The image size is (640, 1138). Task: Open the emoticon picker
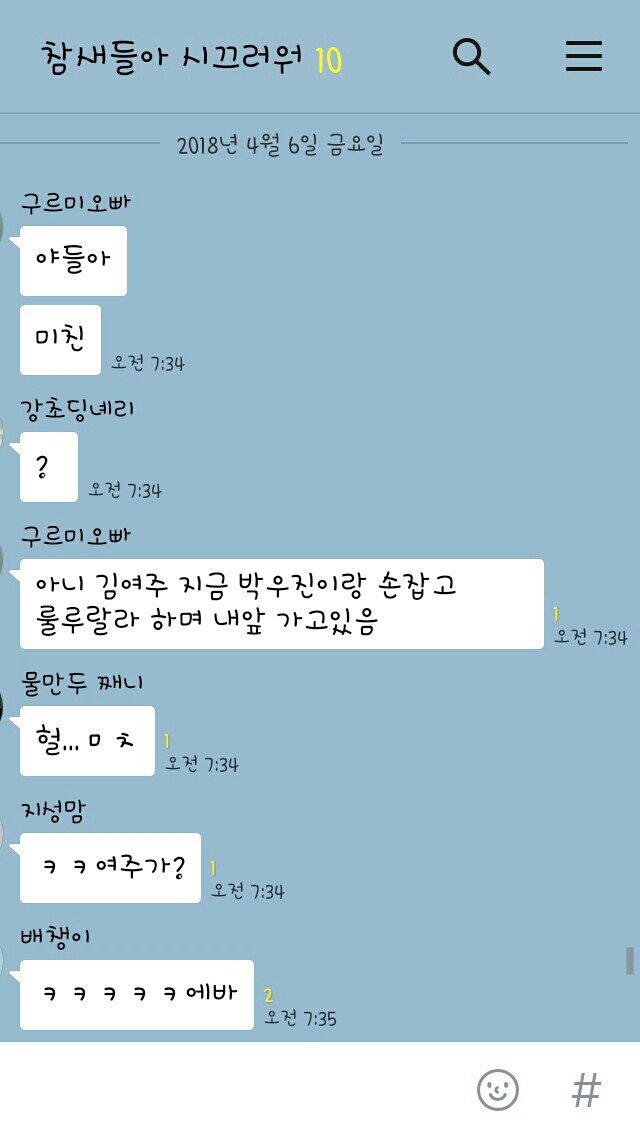point(497,1089)
